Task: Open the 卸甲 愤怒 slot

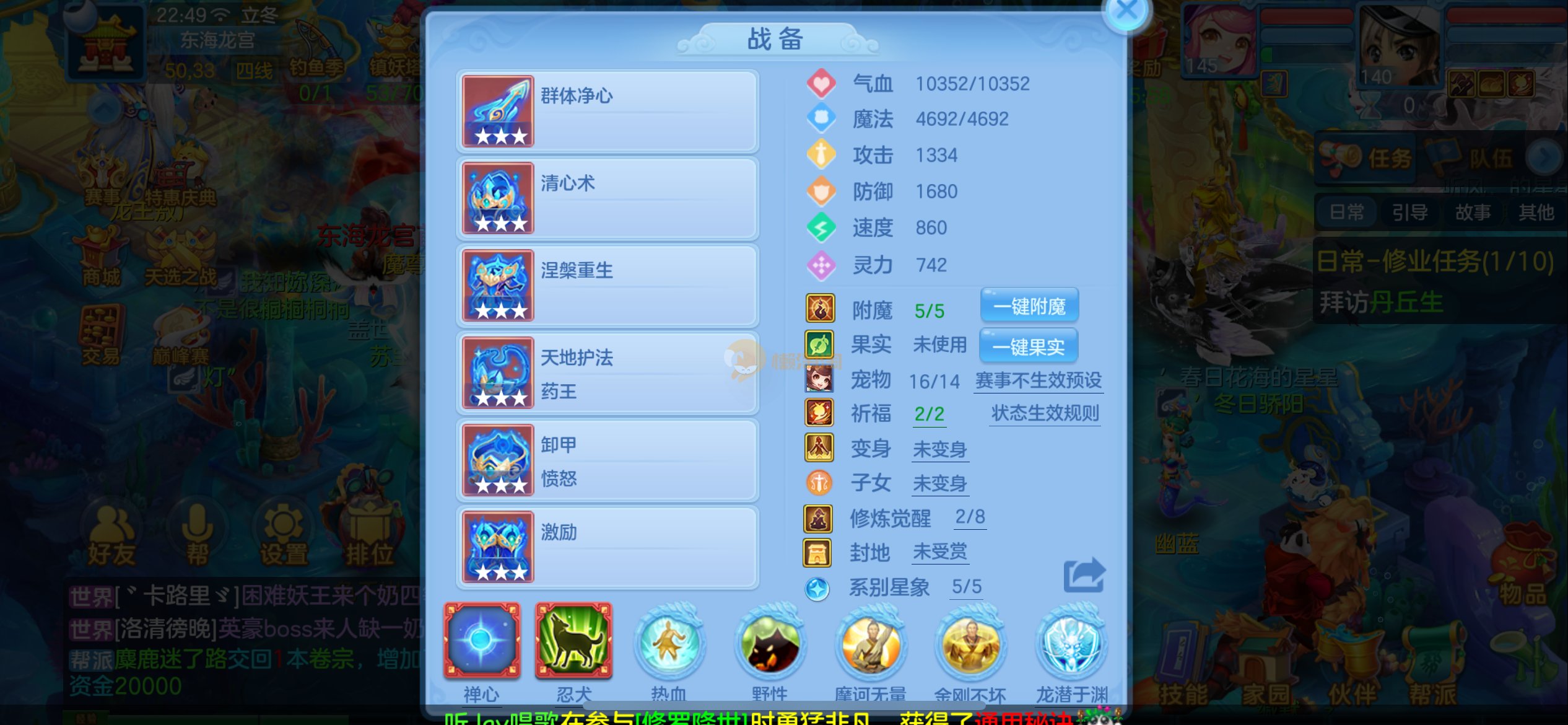Action: click(608, 460)
